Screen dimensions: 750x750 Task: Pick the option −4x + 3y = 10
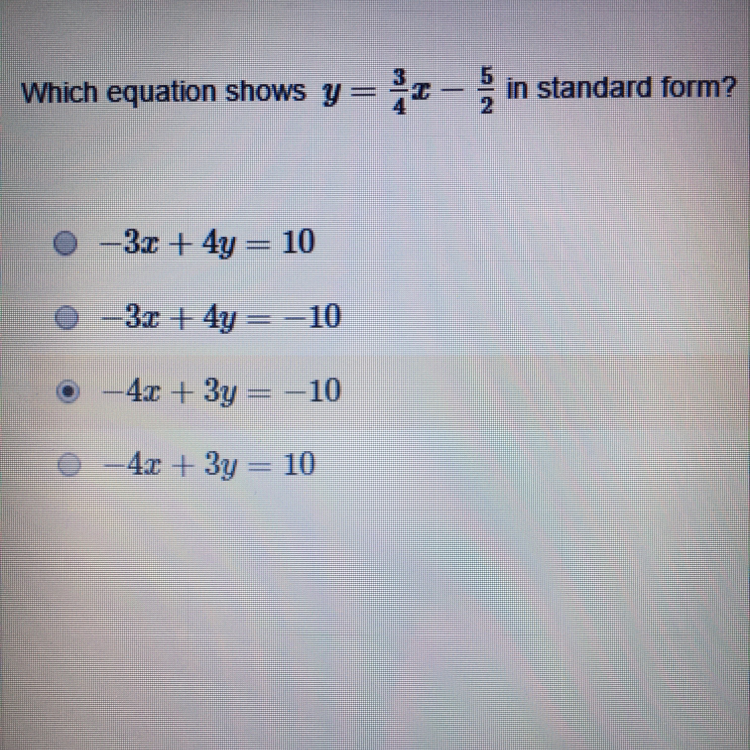tap(68, 463)
